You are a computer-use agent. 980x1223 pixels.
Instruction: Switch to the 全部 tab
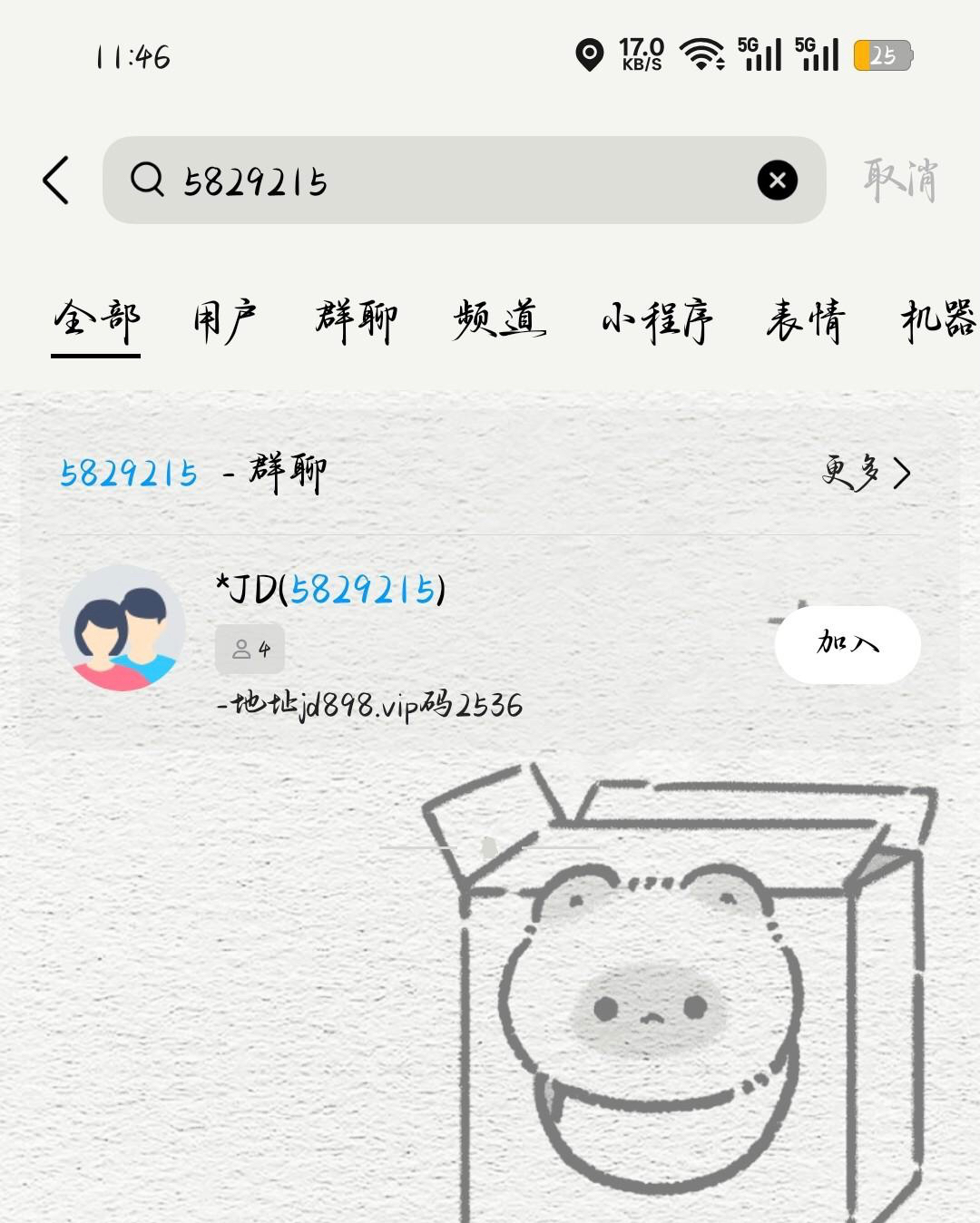coord(96,321)
